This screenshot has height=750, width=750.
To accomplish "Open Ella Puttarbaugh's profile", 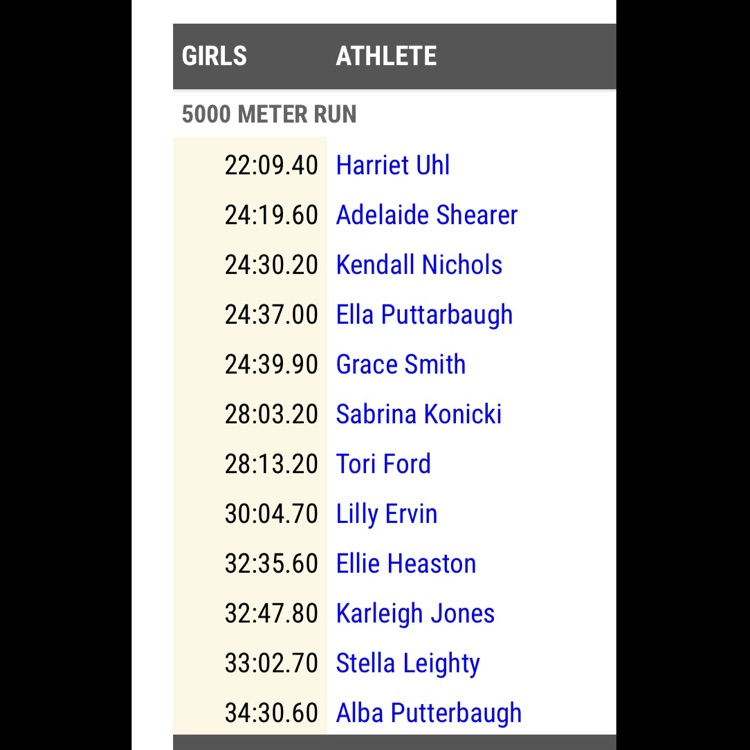I will pos(424,315).
